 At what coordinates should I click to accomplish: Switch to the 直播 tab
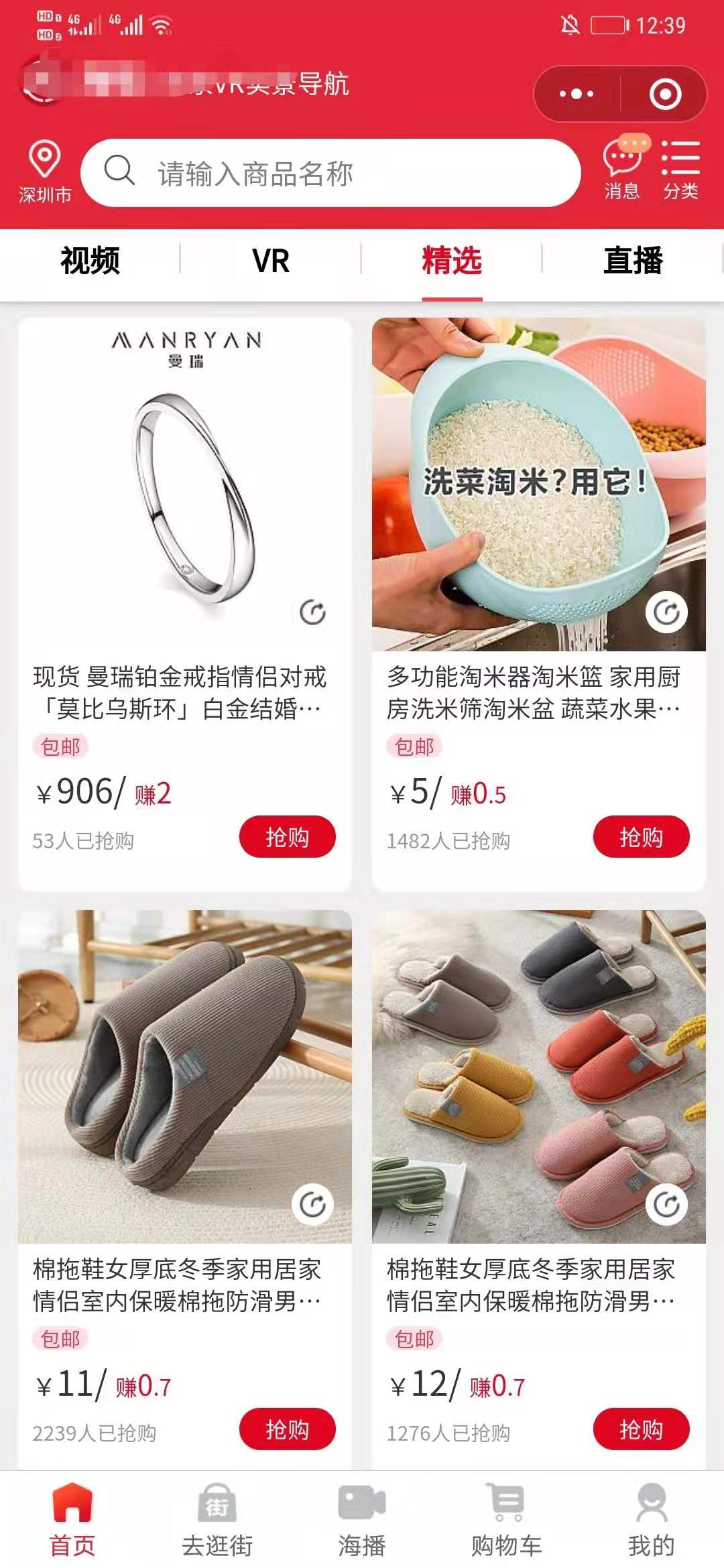tap(633, 260)
